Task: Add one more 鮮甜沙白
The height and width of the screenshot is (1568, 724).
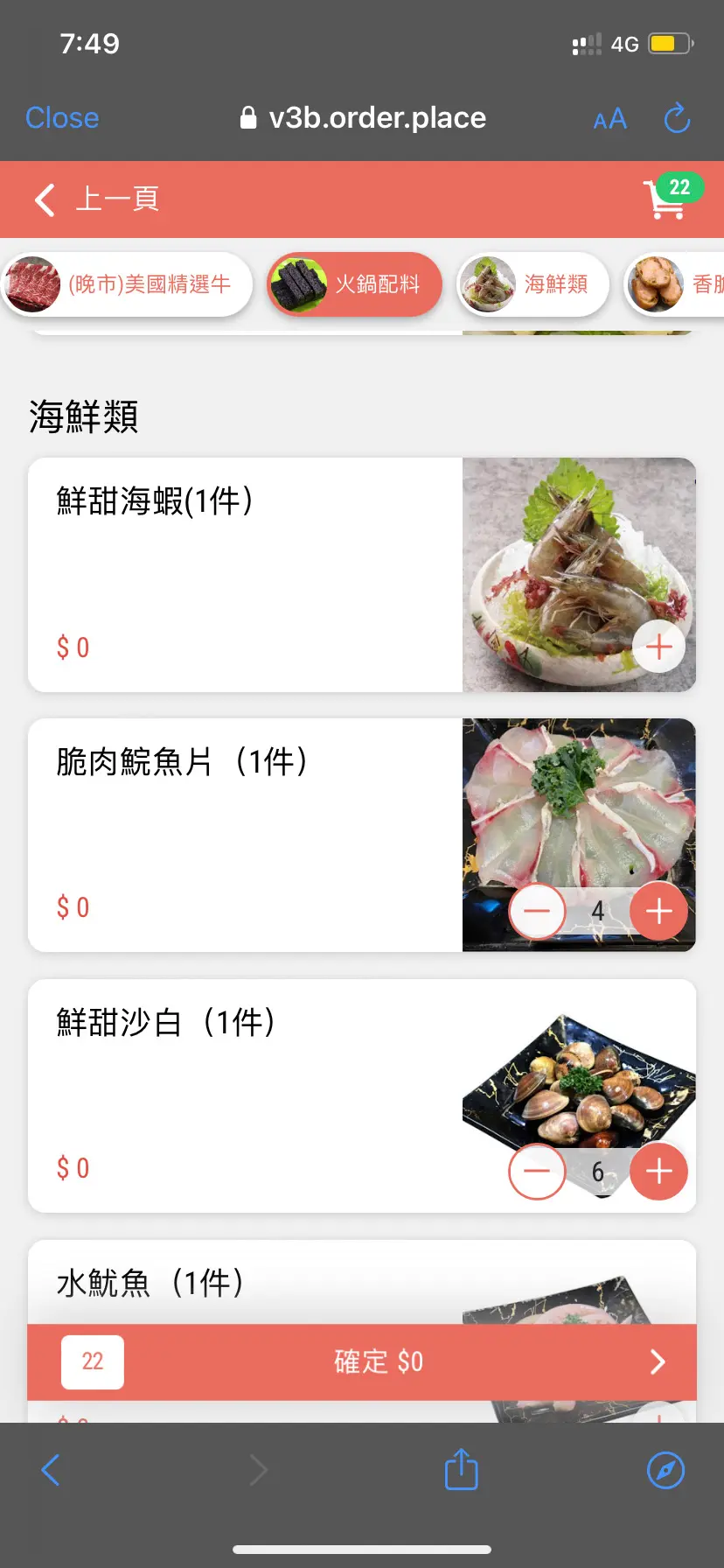Action: [x=658, y=1172]
